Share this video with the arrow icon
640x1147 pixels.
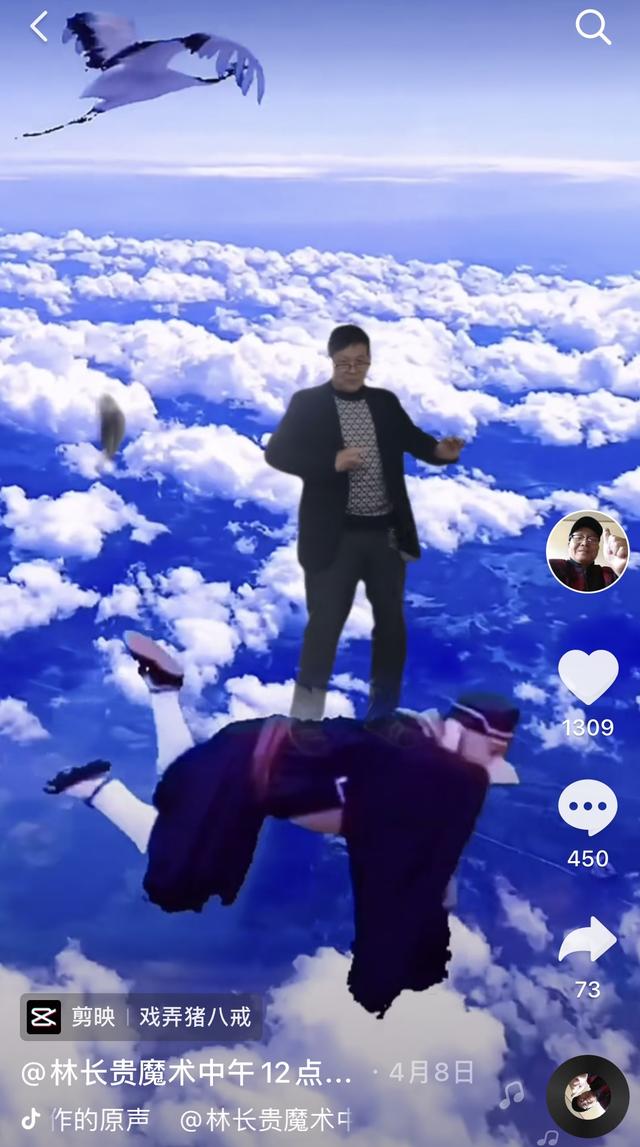coord(587,939)
